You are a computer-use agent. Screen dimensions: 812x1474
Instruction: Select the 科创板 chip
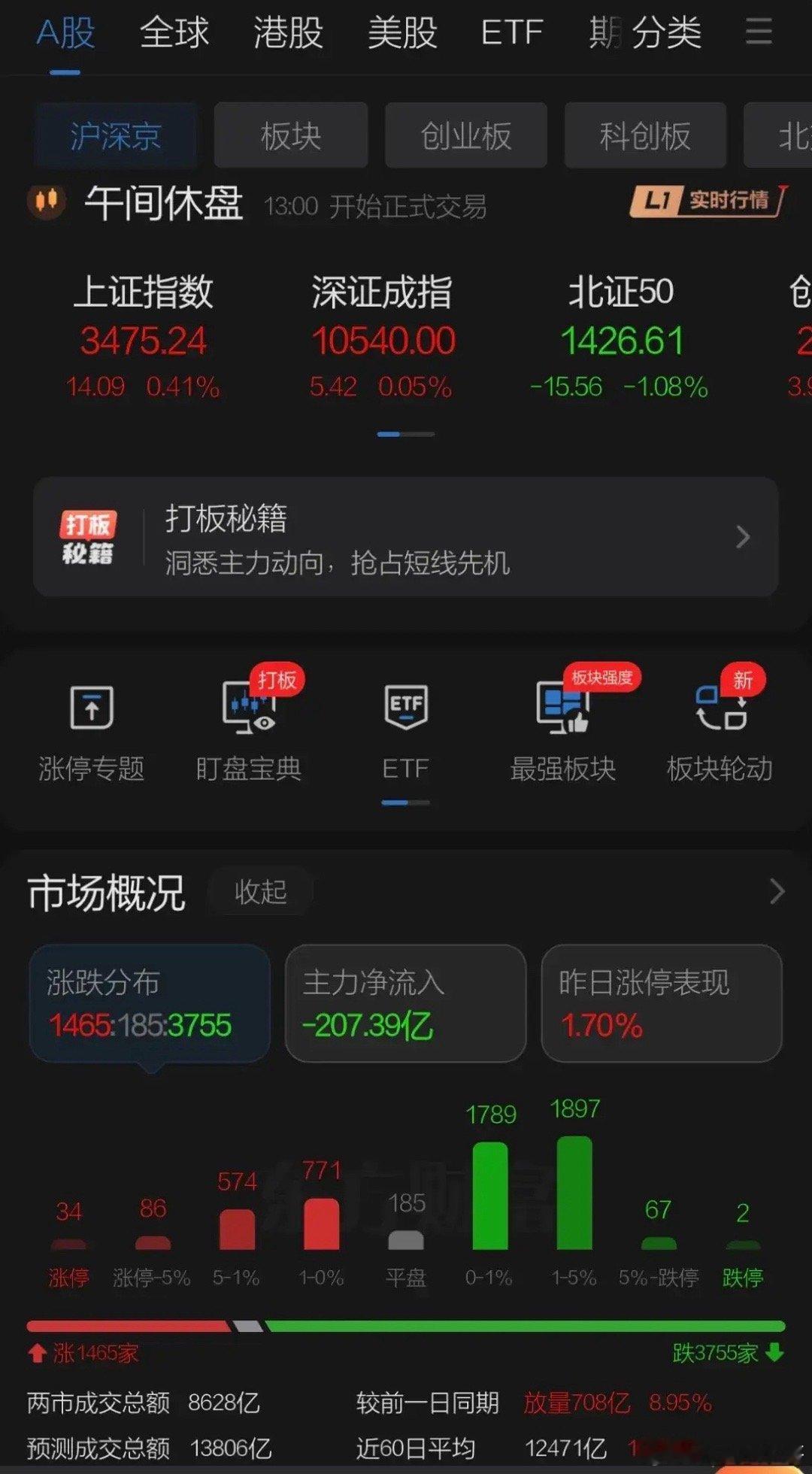(x=645, y=135)
